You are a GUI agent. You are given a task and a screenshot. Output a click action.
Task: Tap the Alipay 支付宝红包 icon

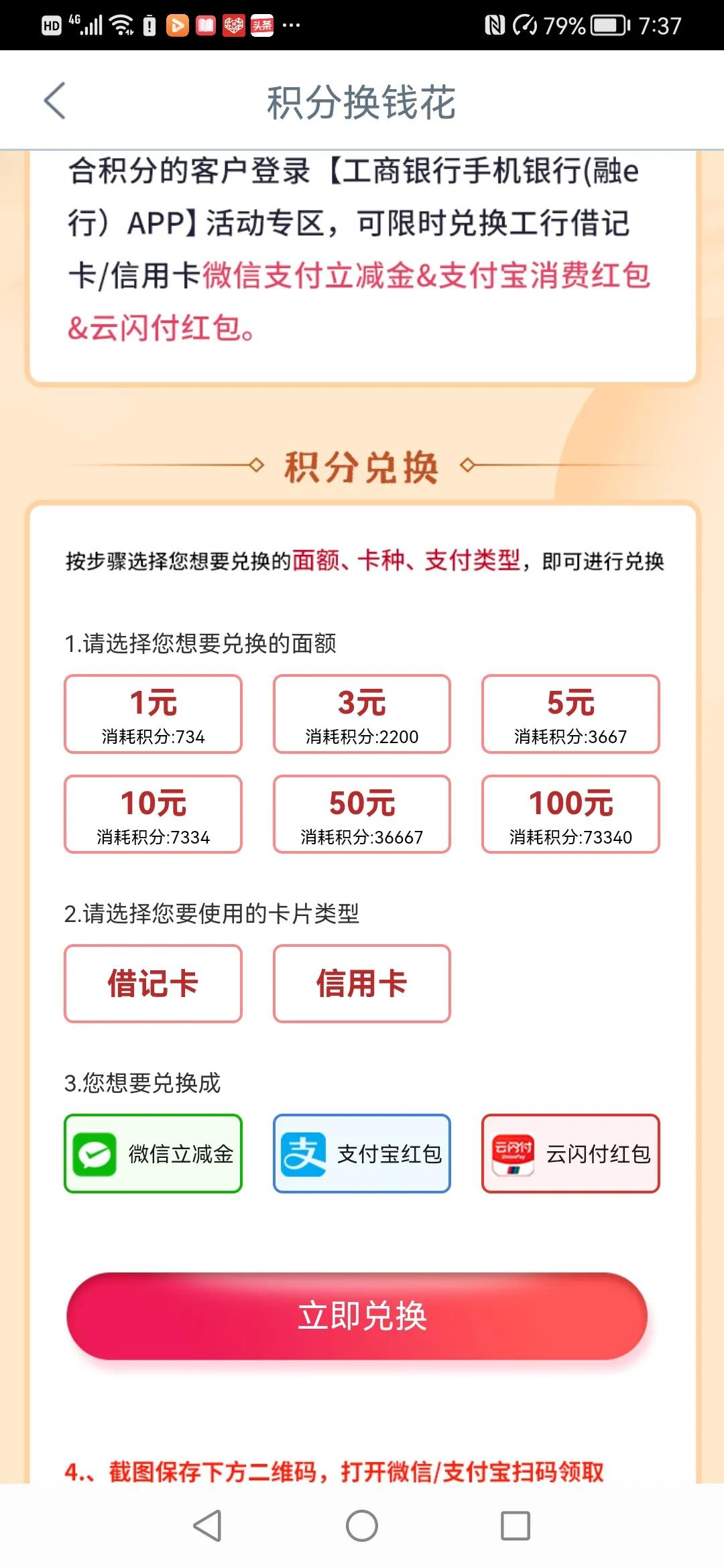362,1153
